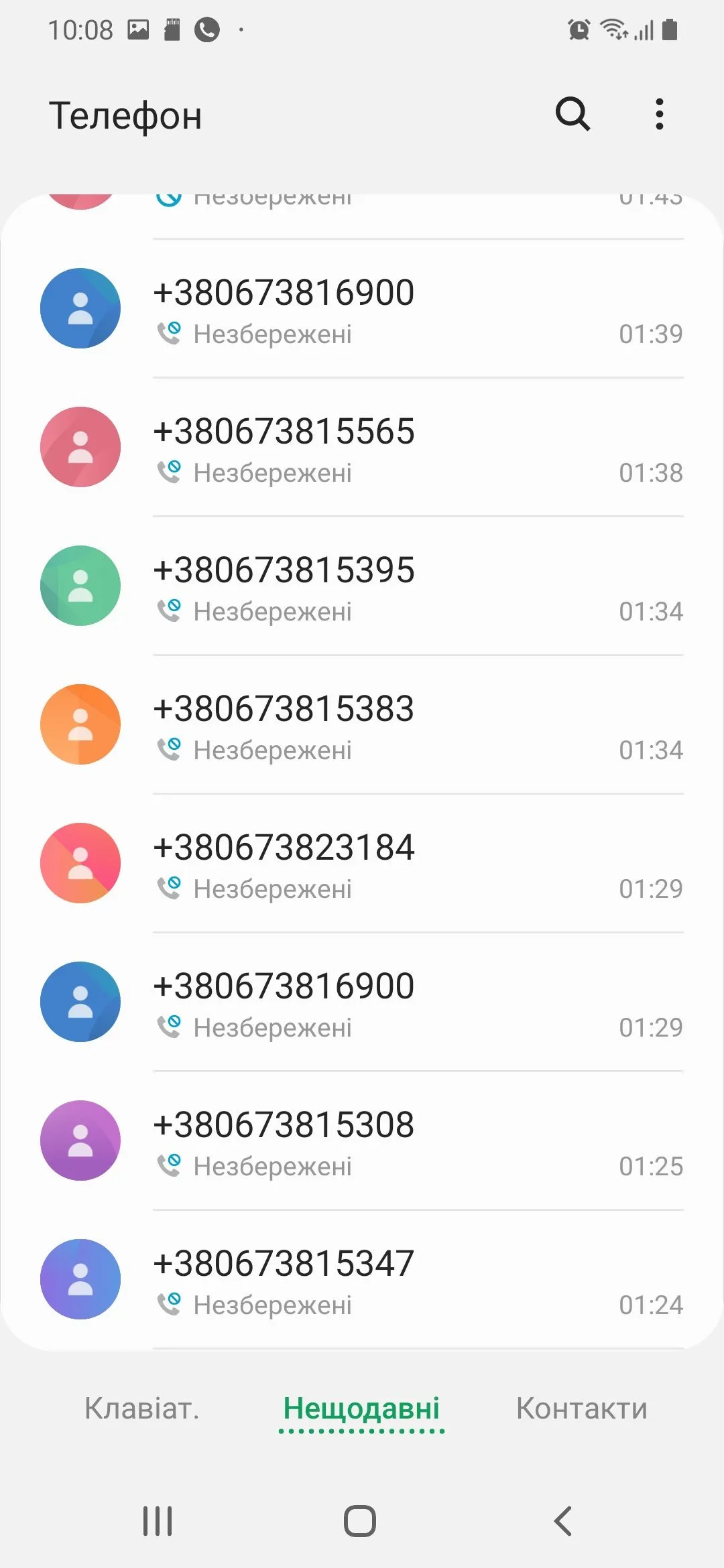Tap the green avatar of +380673815395
Viewport: 724px width, 1568px height.
pyautogui.click(x=80, y=586)
